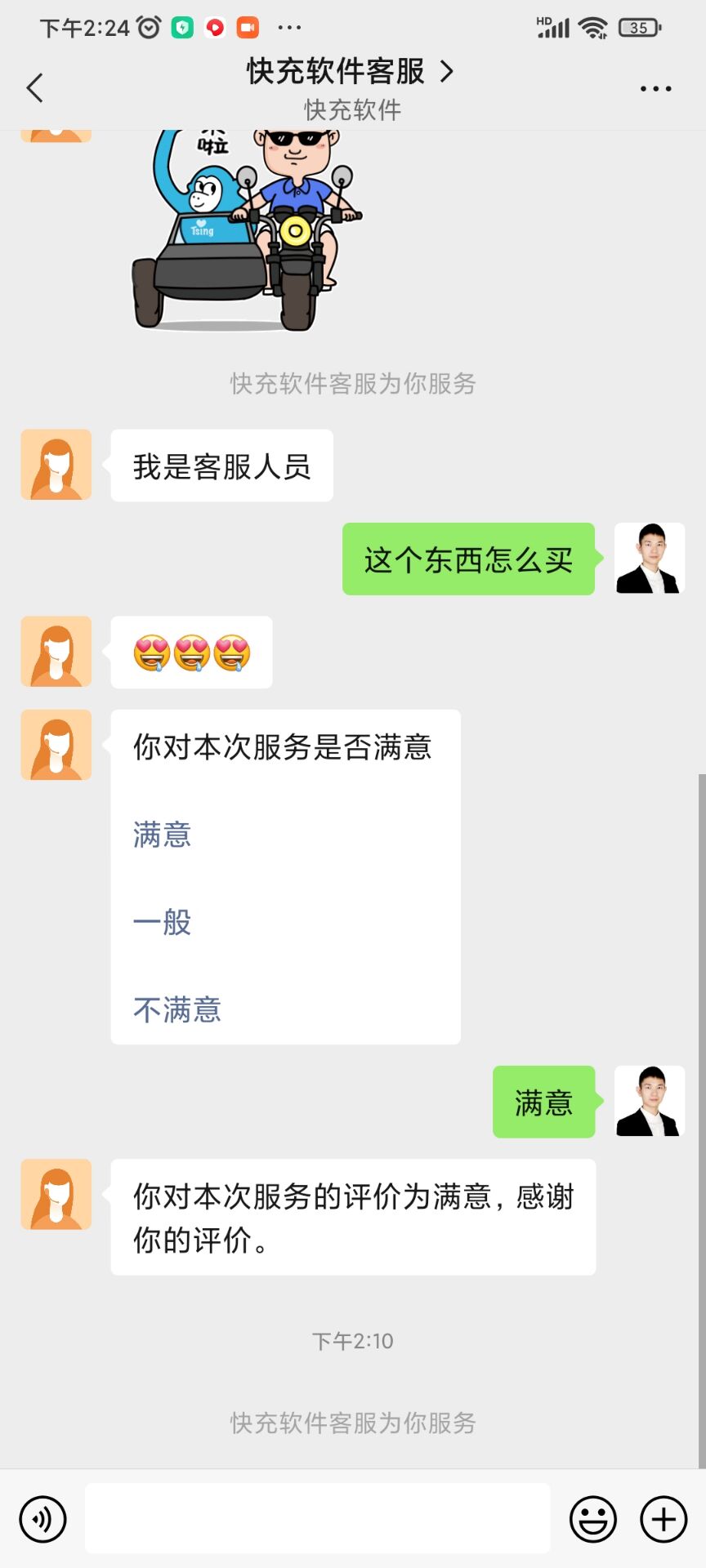The width and height of the screenshot is (706, 1568).
Task: Select the 满意 rating link
Action: click(162, 835)
